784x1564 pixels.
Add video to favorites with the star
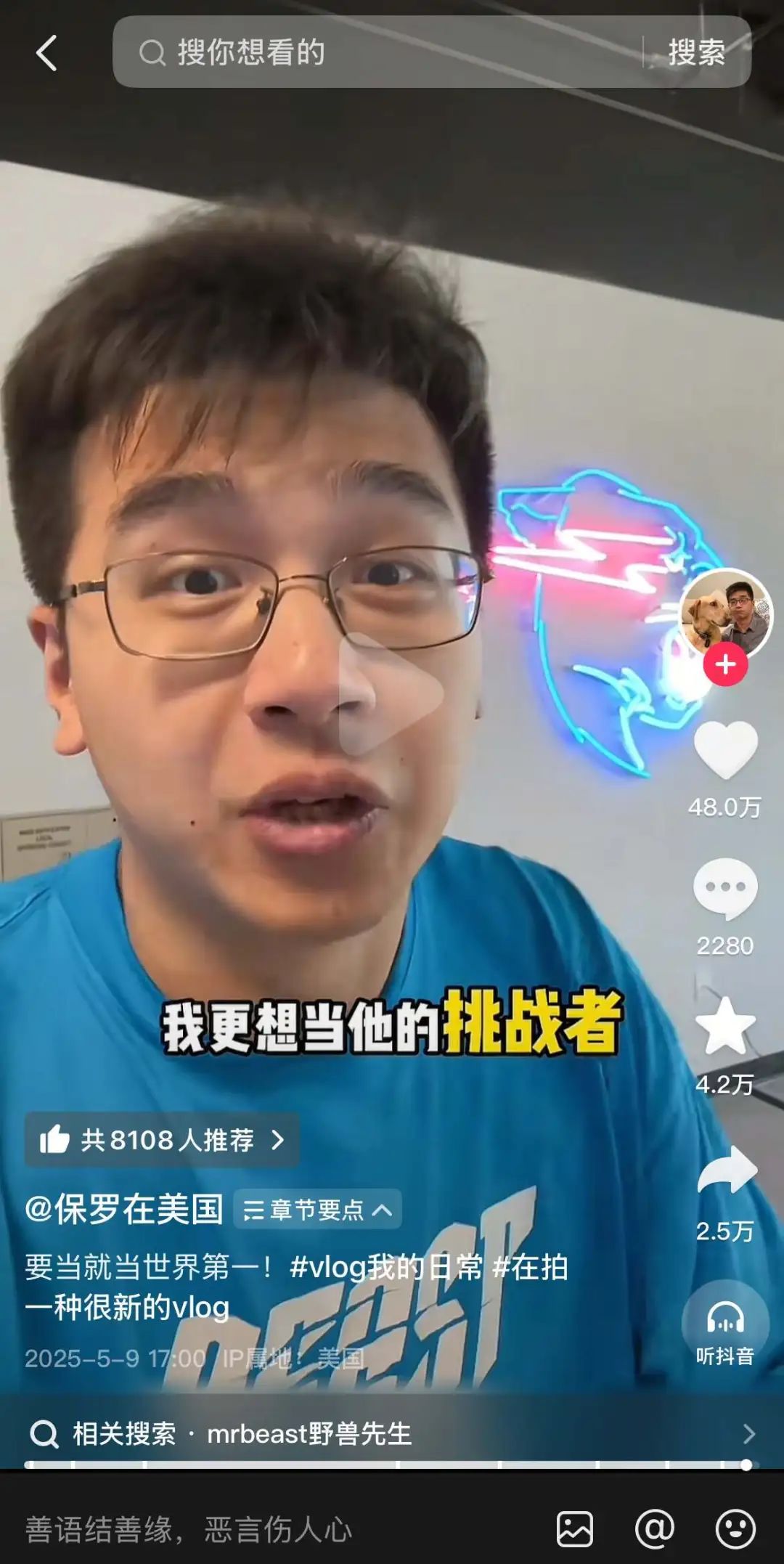coord(725,1025)
